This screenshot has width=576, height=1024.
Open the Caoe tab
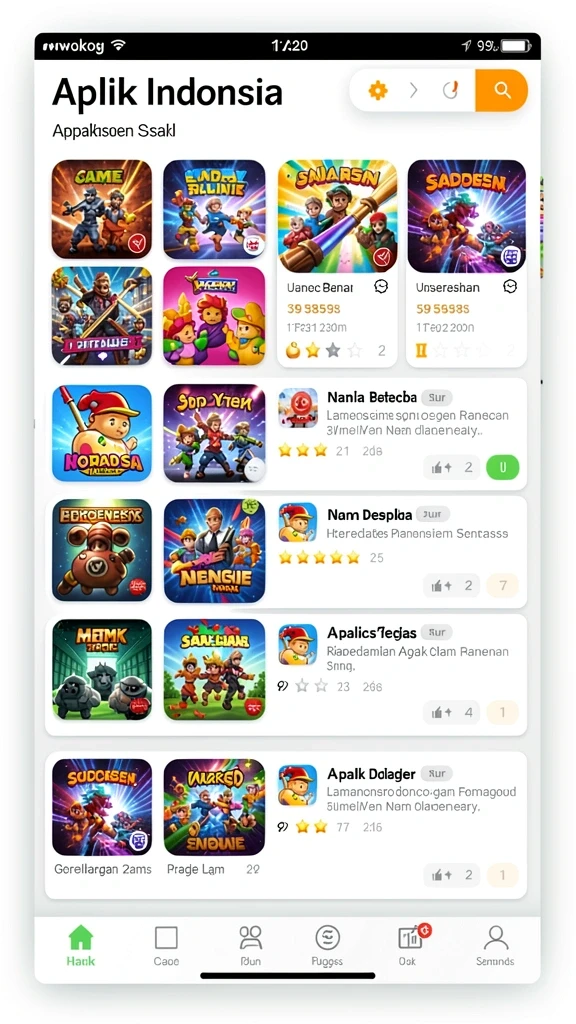[166, 945]
